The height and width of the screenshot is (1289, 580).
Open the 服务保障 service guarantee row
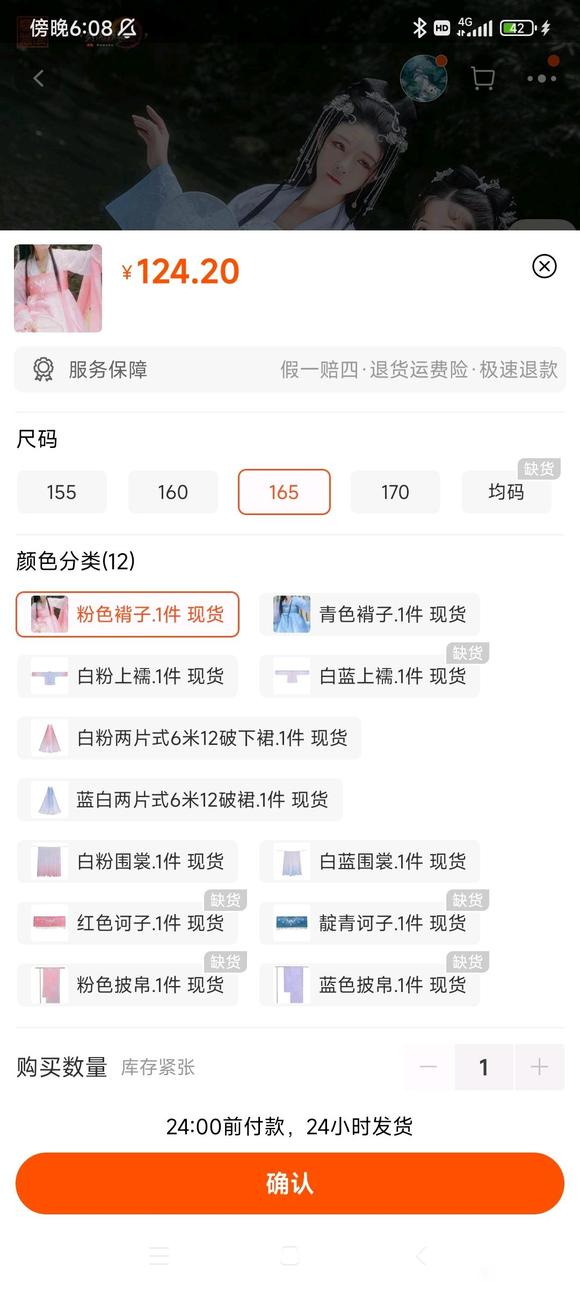click(x=290, y=370)
